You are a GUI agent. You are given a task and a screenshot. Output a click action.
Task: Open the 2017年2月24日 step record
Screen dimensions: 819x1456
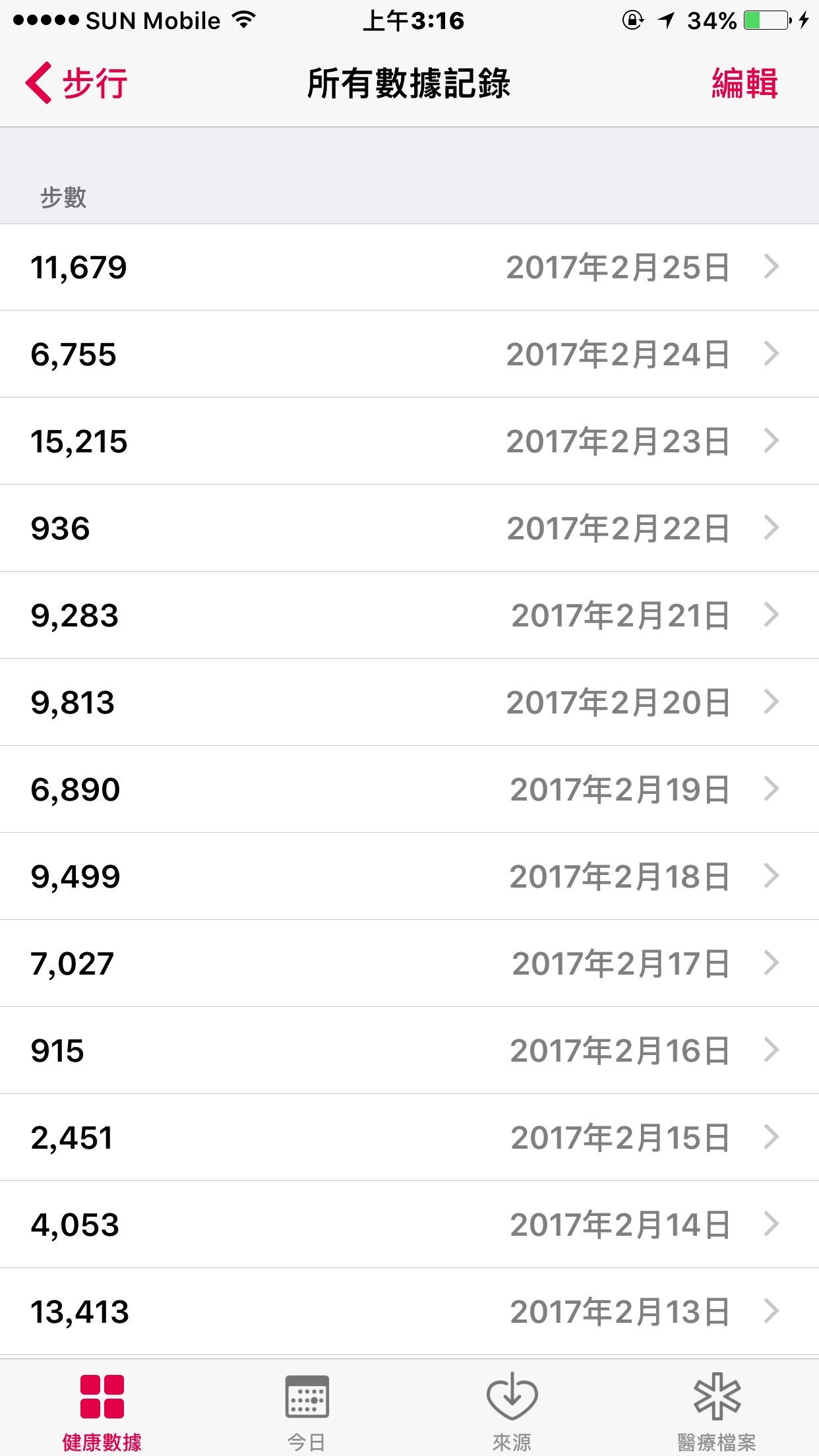pyautogui.click(x=409, y=354)
